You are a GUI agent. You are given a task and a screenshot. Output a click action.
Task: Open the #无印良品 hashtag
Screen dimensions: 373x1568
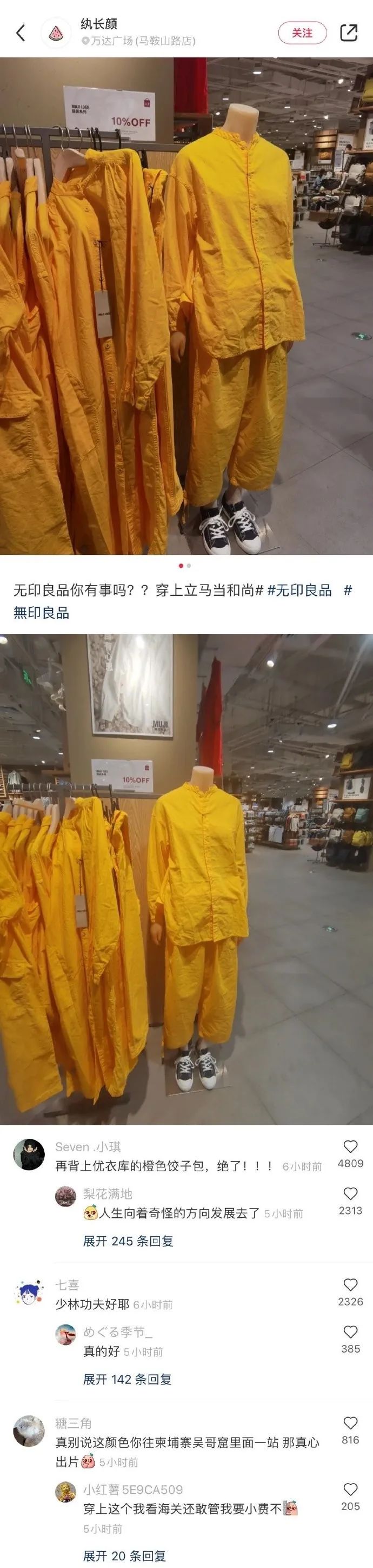click(299, 590)
